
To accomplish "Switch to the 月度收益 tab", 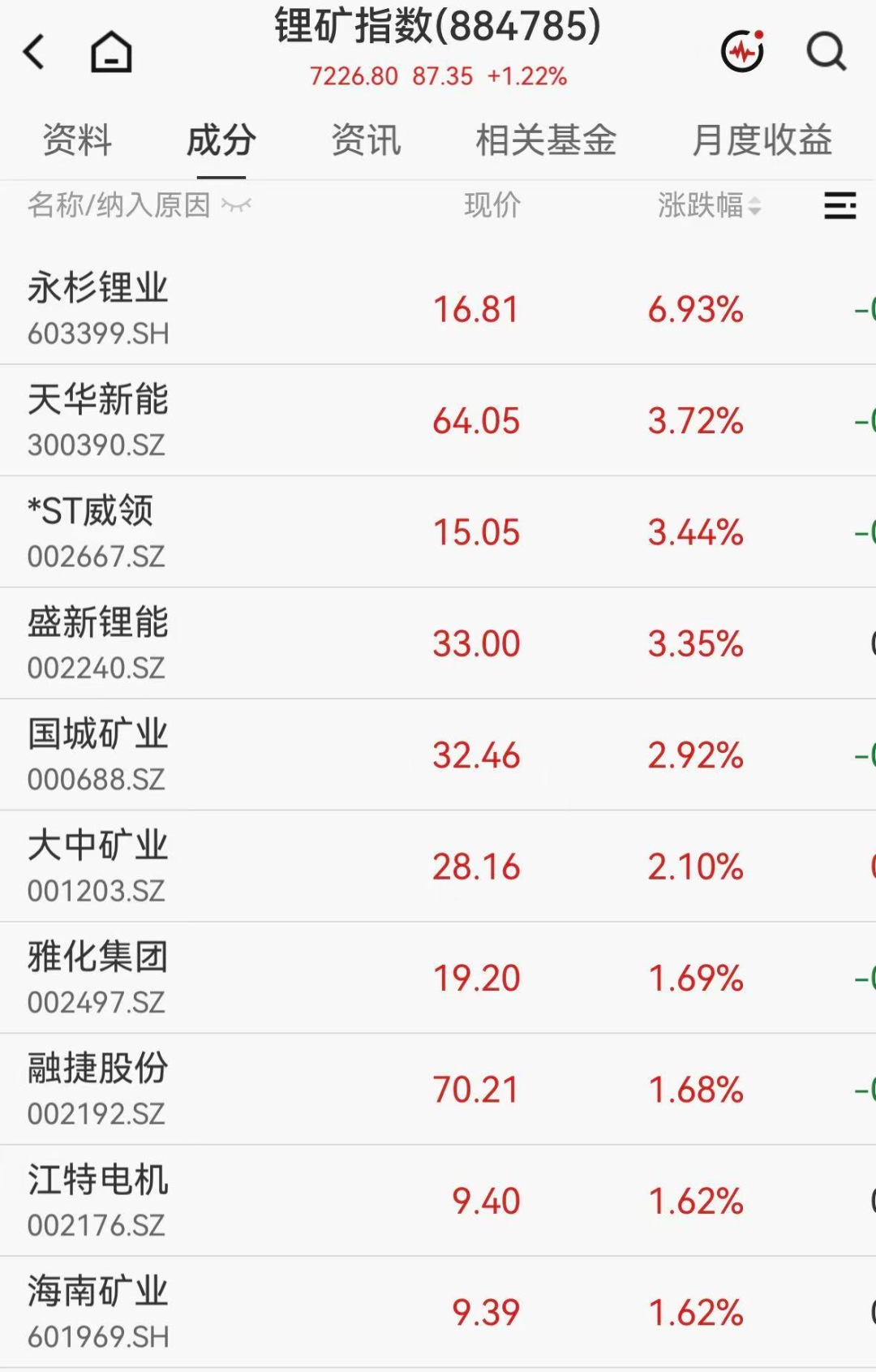I will tap(762, 140).
